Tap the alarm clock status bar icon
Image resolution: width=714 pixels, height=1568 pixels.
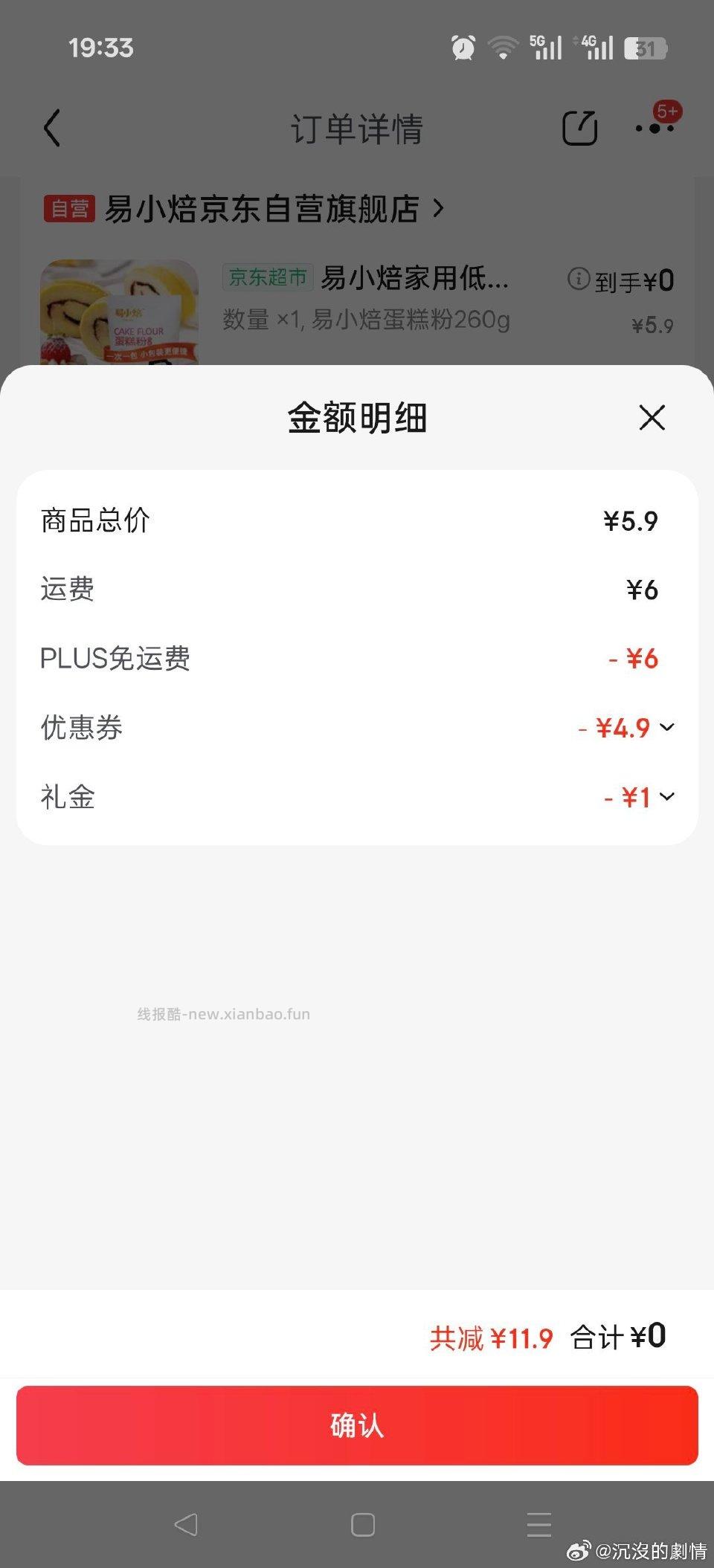(x=461, y=47)
